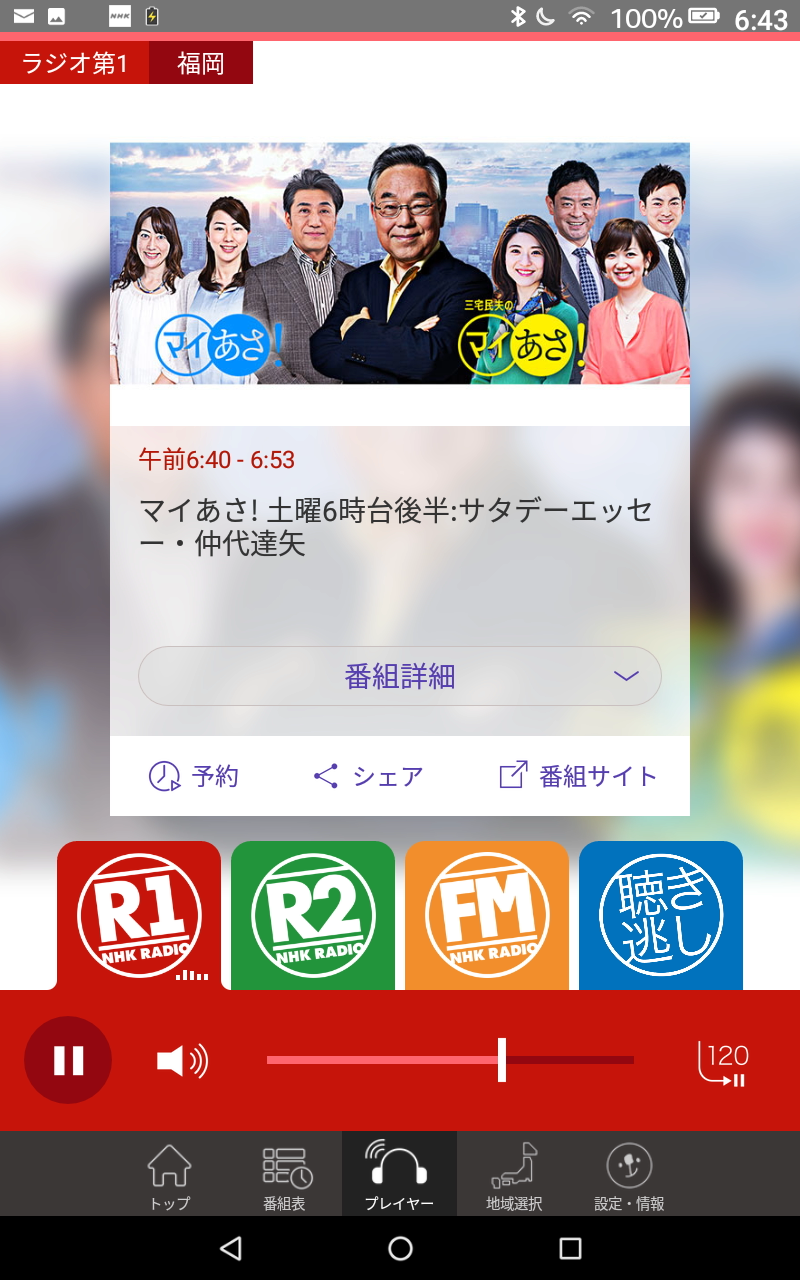Image resolution: width=800 pixels, height=1280 pixels.
Task: Go back with the system back button
Action: tap(231, 1248)
